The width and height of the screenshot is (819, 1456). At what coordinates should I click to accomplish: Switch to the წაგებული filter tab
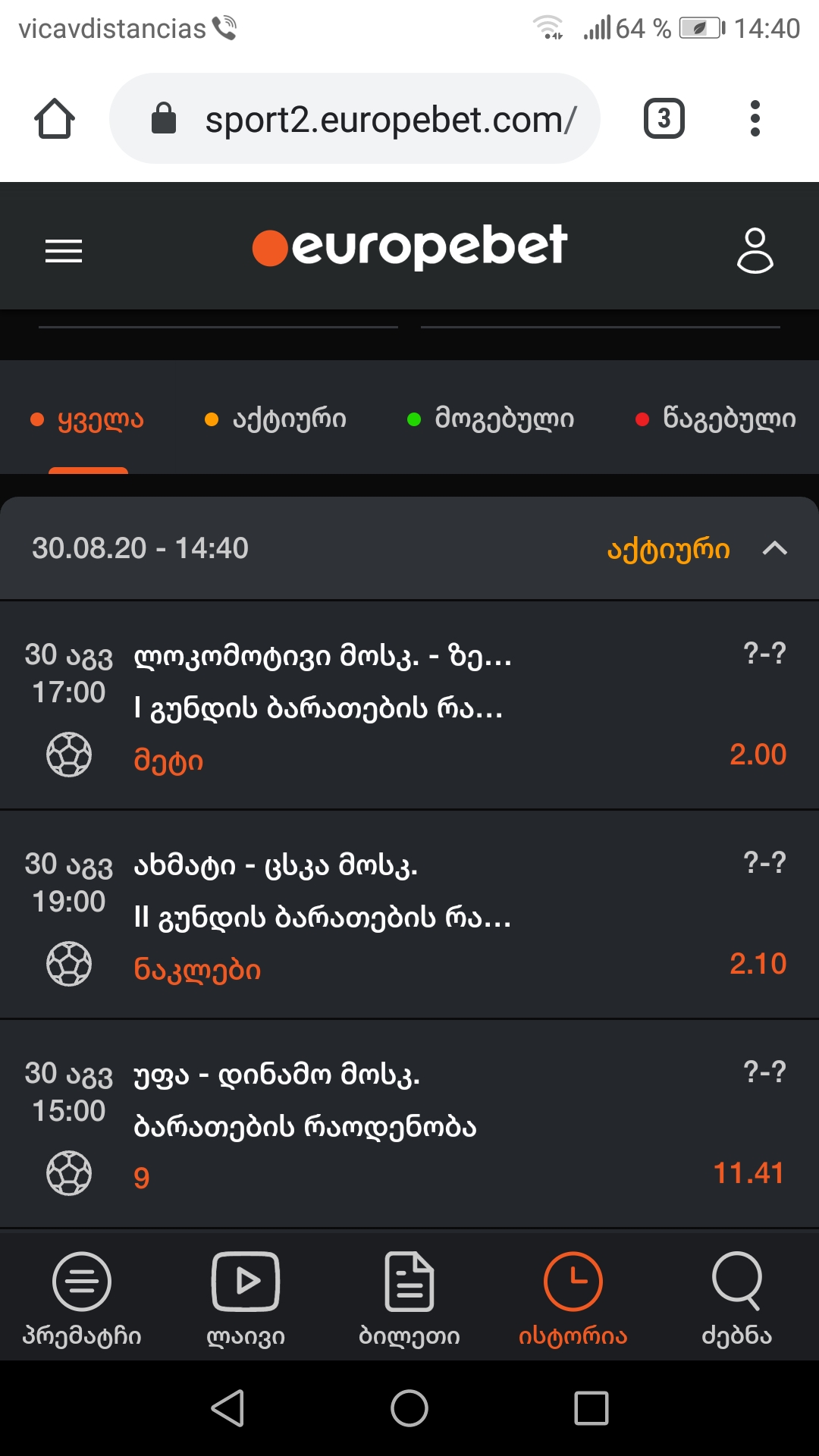tap(717, 419)
